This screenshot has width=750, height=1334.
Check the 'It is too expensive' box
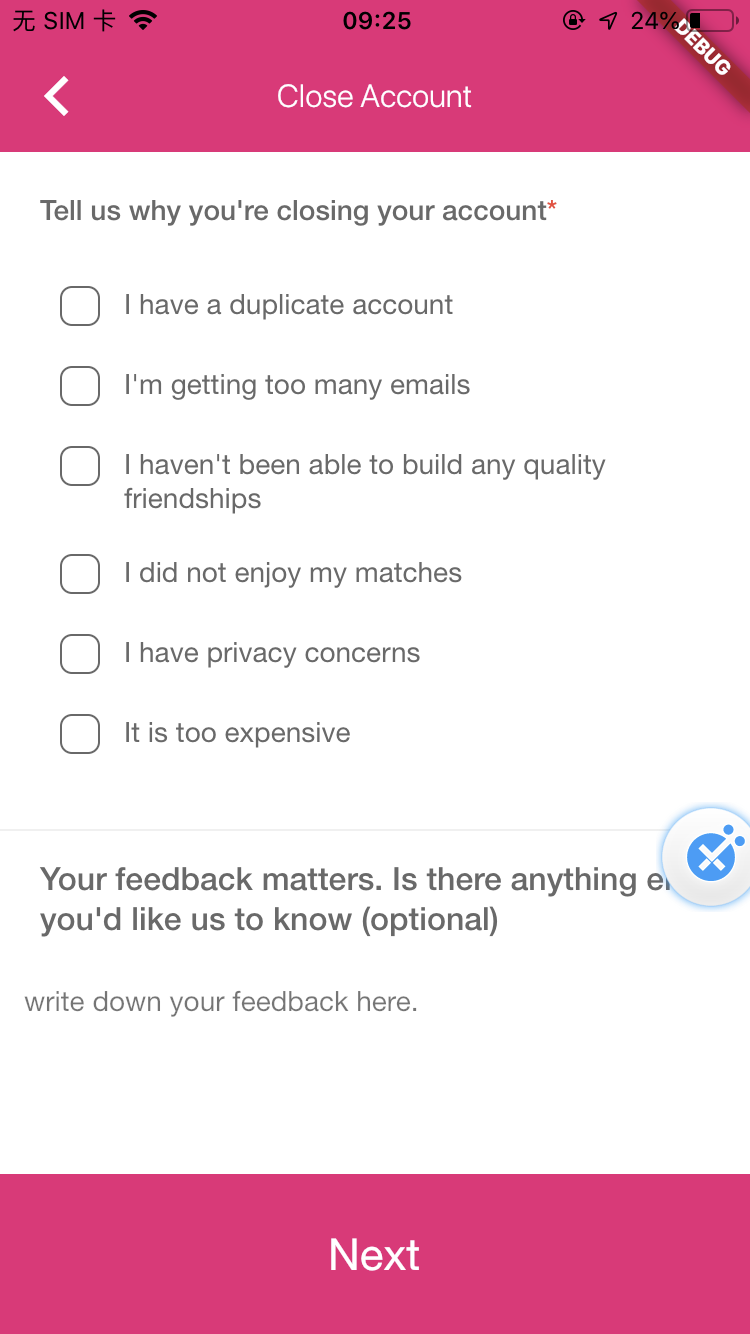click(80, 734)
